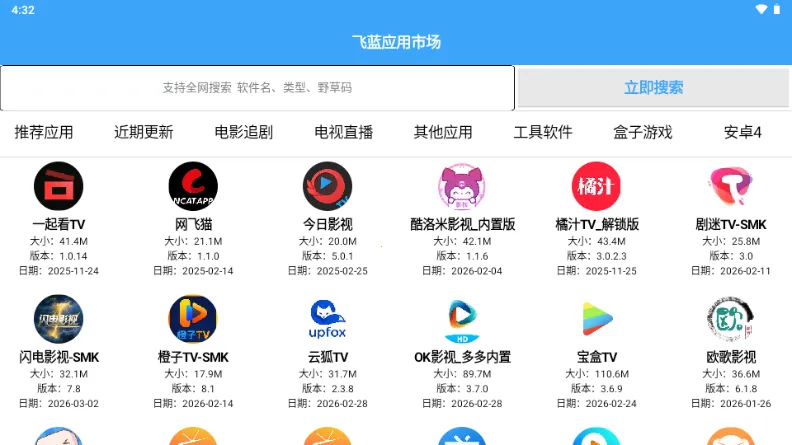Tap the search box for apps
Viewport: 792px width, 445px height.
coord(257,88)
